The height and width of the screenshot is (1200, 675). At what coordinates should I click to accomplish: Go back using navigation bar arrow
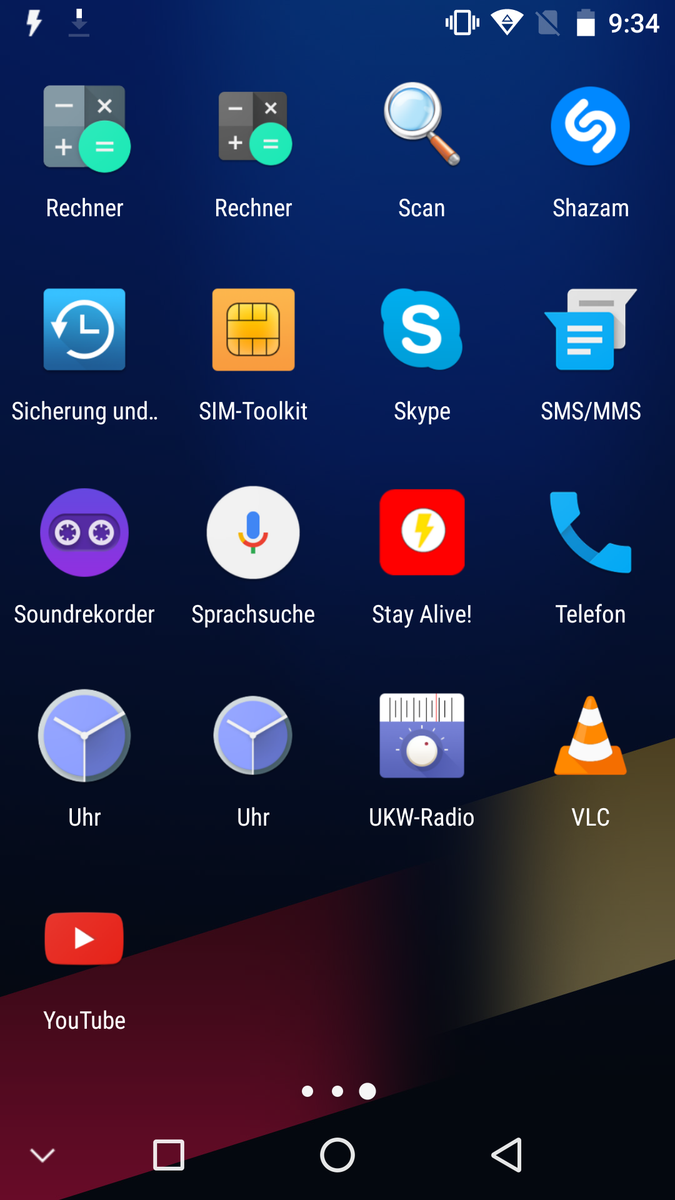[506, 1155]
